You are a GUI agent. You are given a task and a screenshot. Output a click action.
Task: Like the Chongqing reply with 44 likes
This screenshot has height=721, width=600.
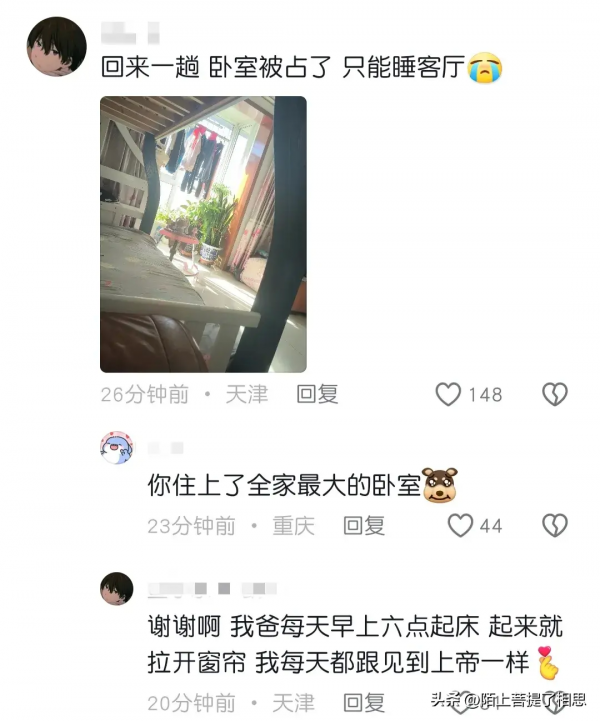click(x=460, y=525)
